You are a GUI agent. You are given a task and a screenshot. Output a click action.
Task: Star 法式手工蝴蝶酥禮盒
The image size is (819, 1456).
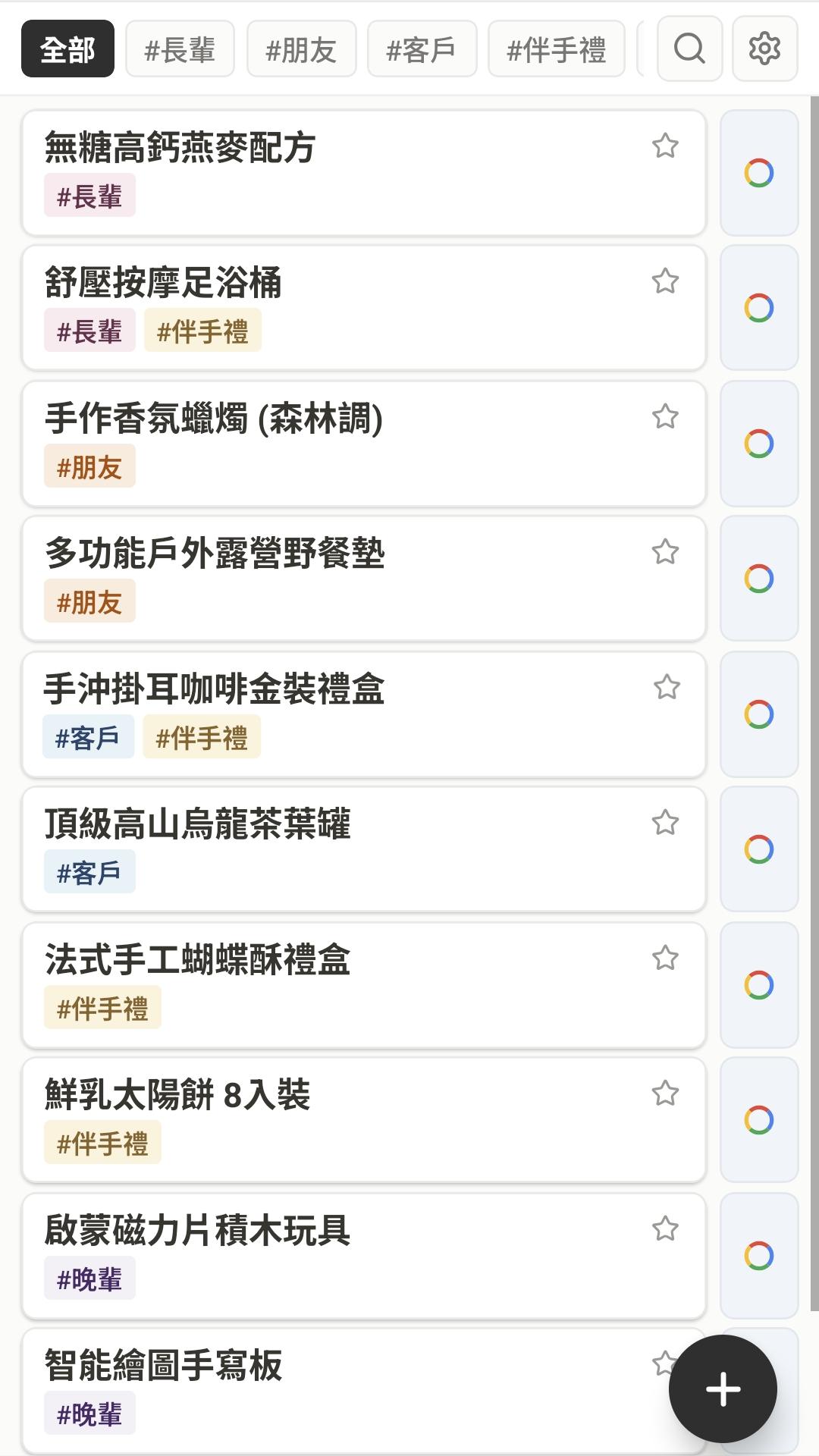(665, 958)
